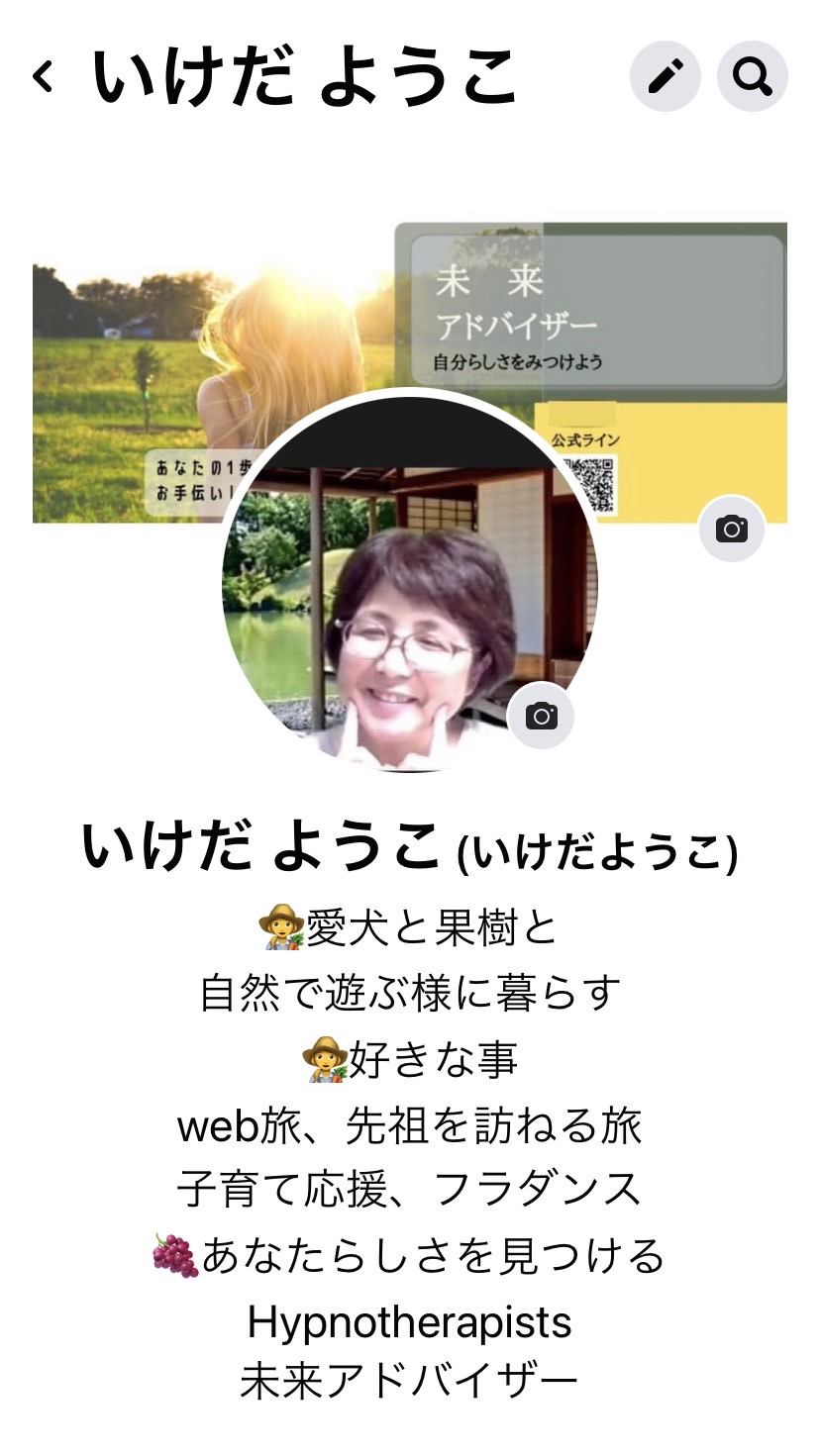
Task: Tap the pencil icon to edit profile
Action: coord(666,75)
